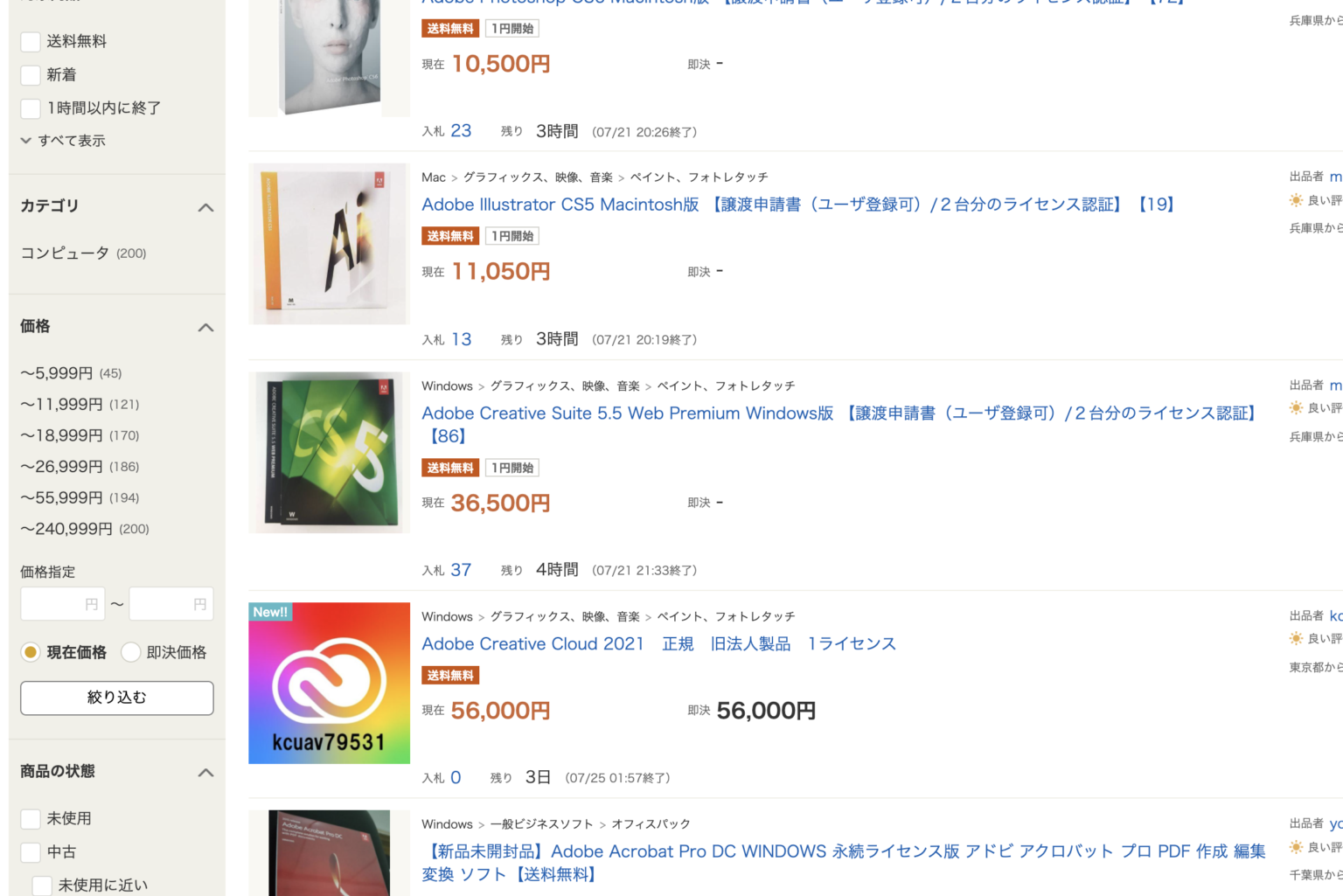The height and width of the screenshot is (896, 1343).
Task: Apply filters with the 絞り込む button
Action: 117,698
